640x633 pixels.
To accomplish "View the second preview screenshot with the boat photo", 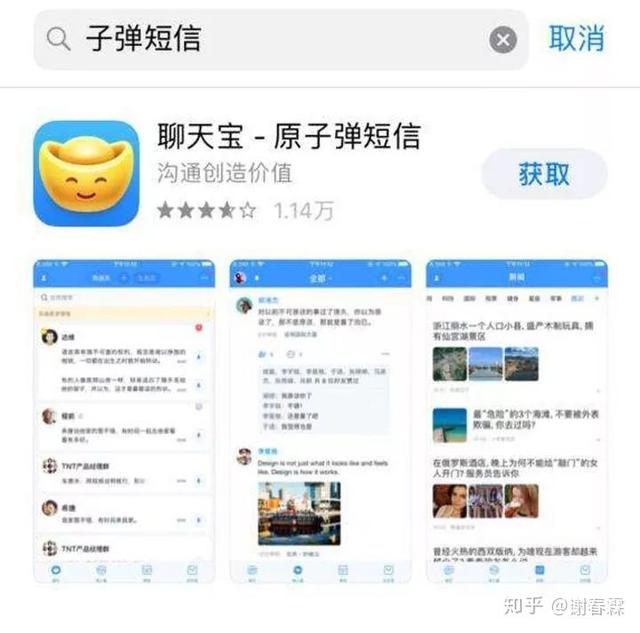I will coord(320,422).
